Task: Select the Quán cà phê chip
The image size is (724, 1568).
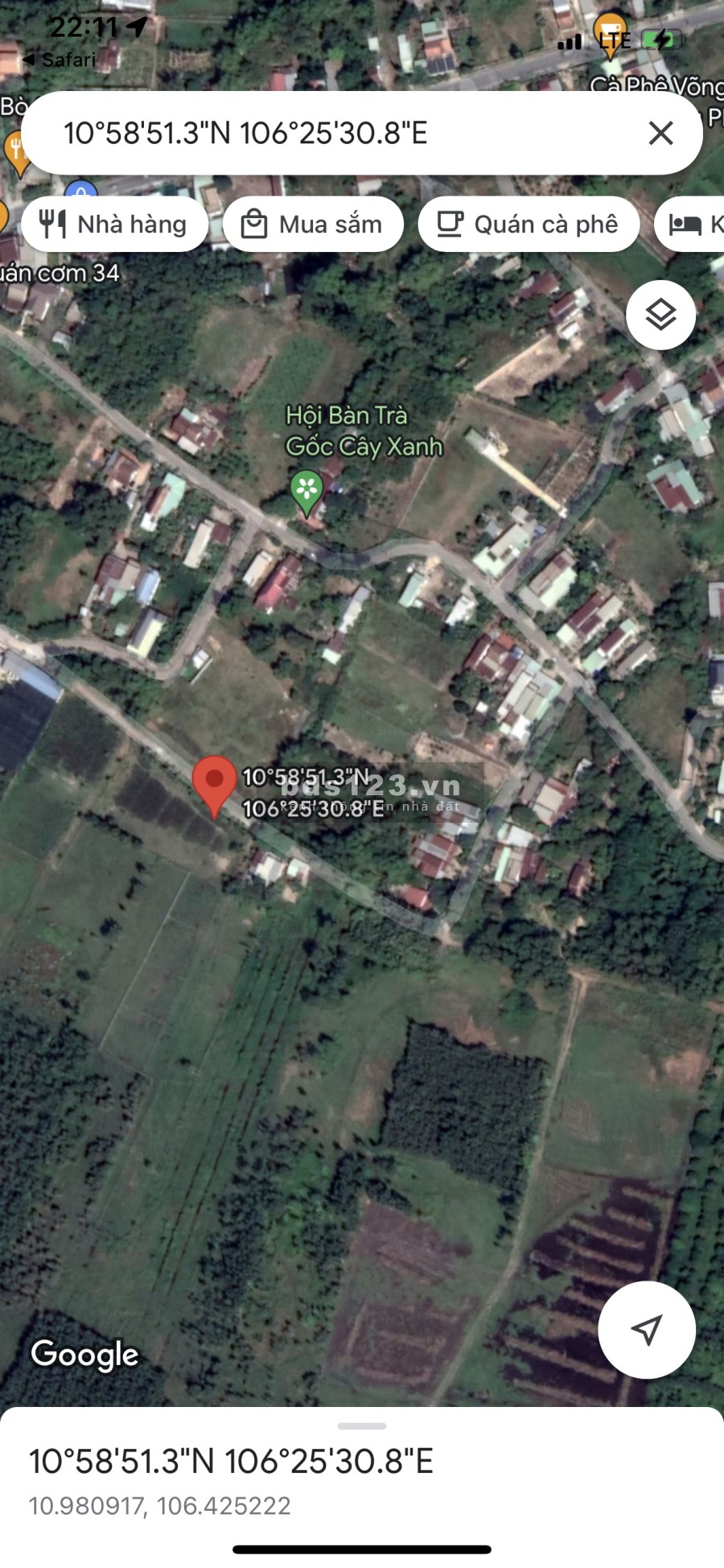Action: click(x=529, y=225)
